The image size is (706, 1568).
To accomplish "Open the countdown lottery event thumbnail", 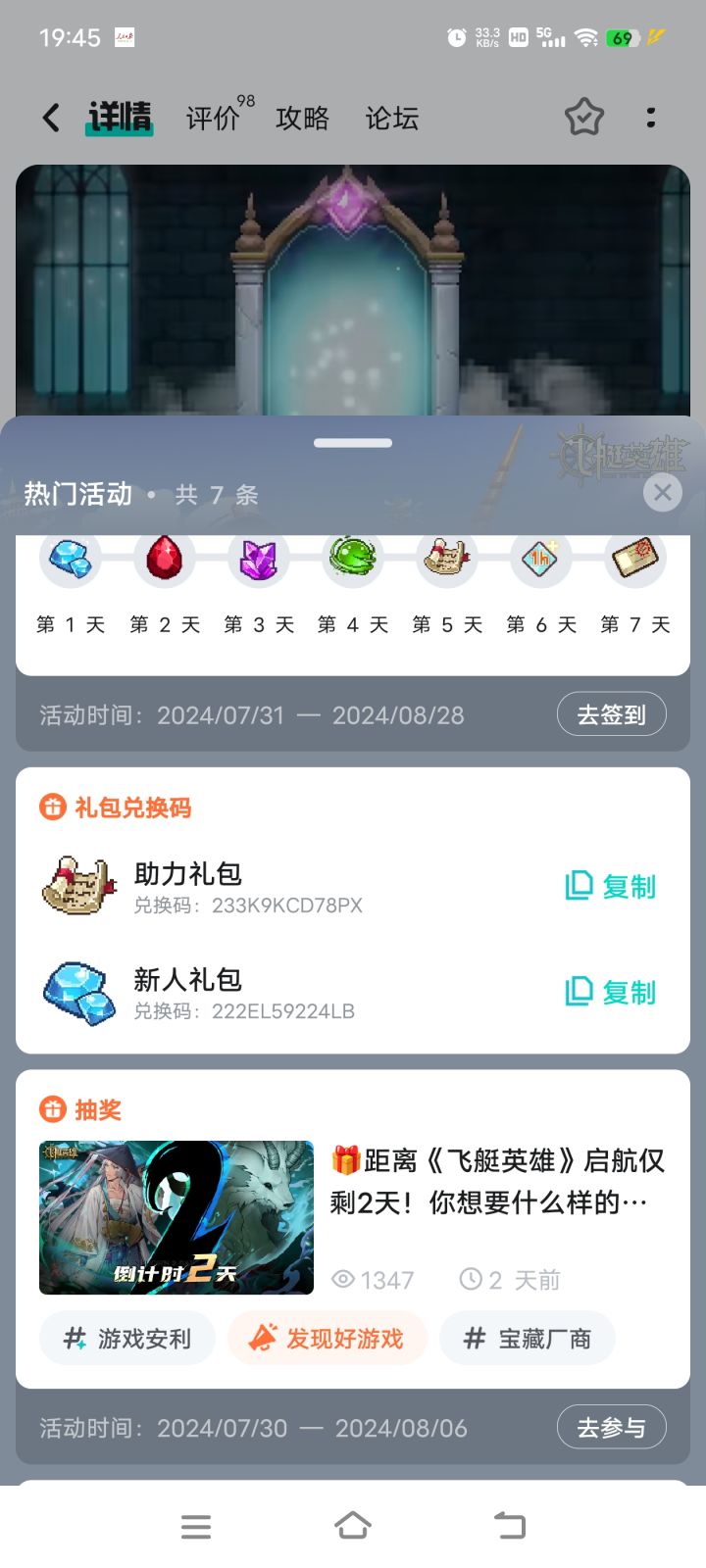I will pos(176,1217).
